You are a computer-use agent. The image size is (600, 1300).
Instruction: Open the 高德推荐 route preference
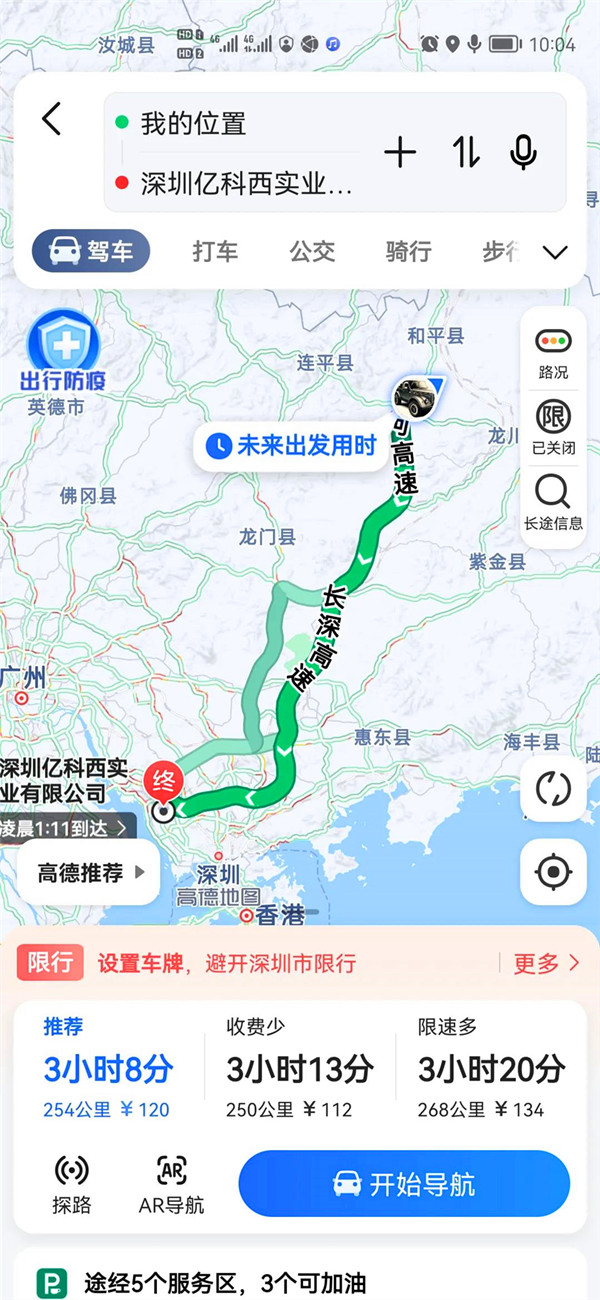(90, 872)
